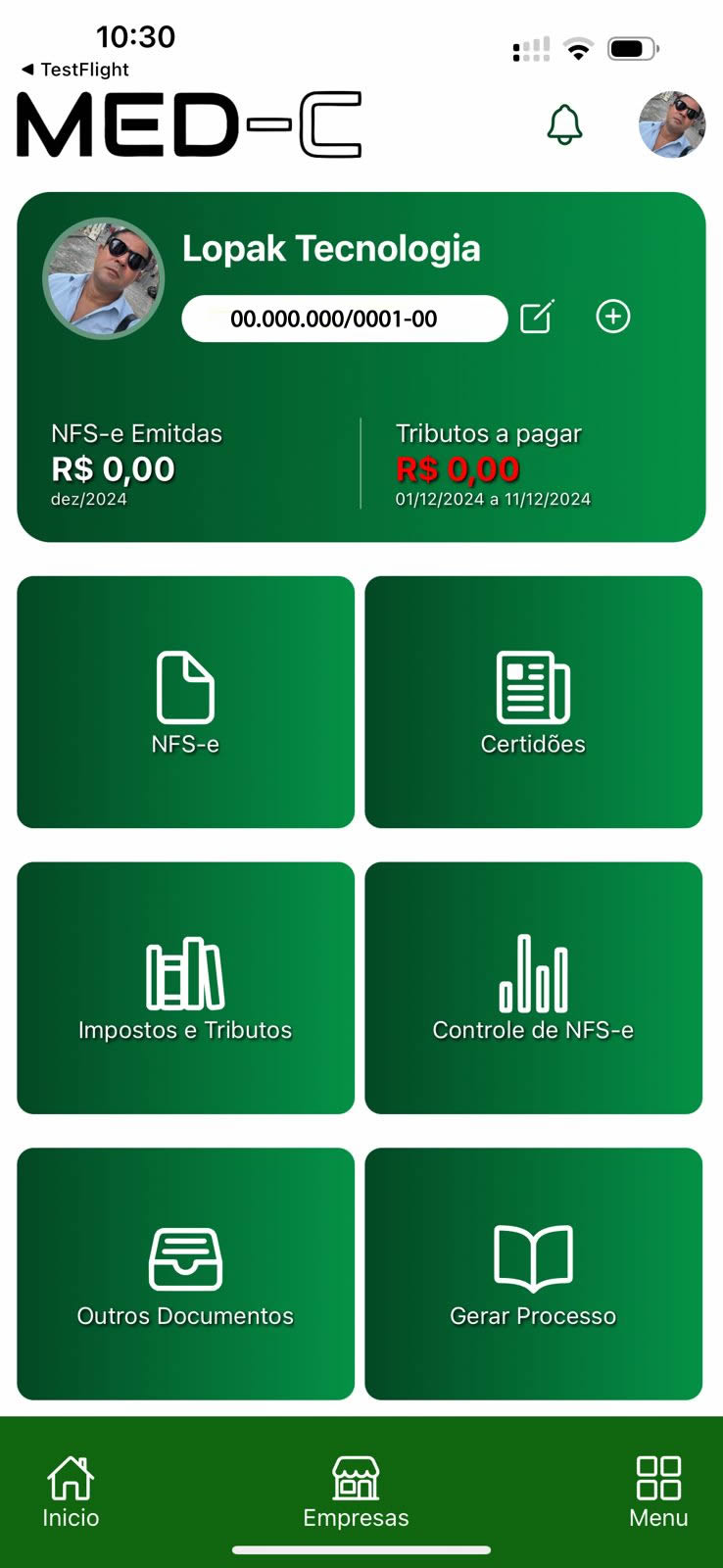723x1568 pixels.
Task: Edit the company with the pencil icon
Action: pos(537,317)
